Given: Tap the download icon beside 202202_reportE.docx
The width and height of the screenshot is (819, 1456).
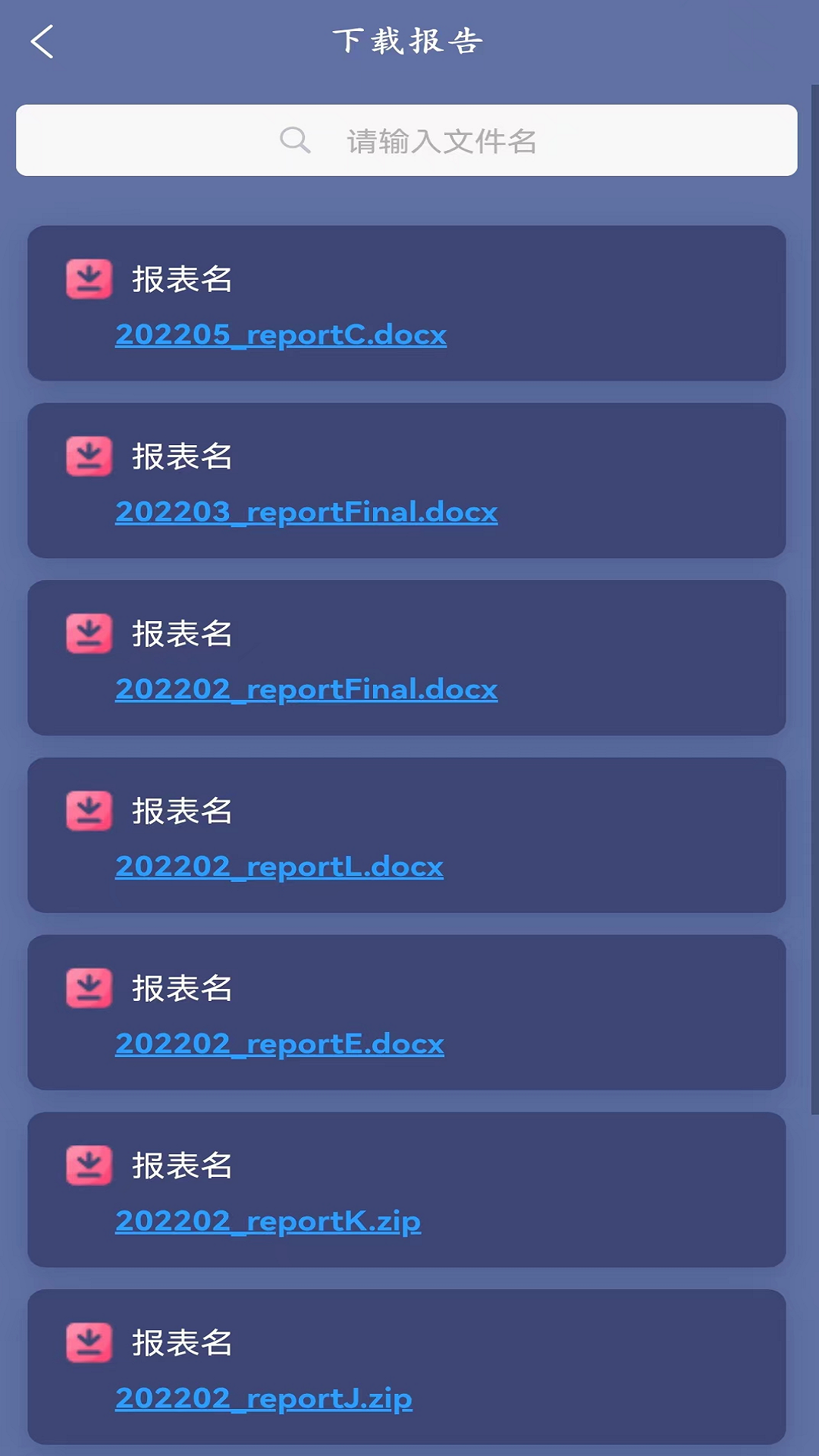Looking at the screenshot, I should coord(89,989).
